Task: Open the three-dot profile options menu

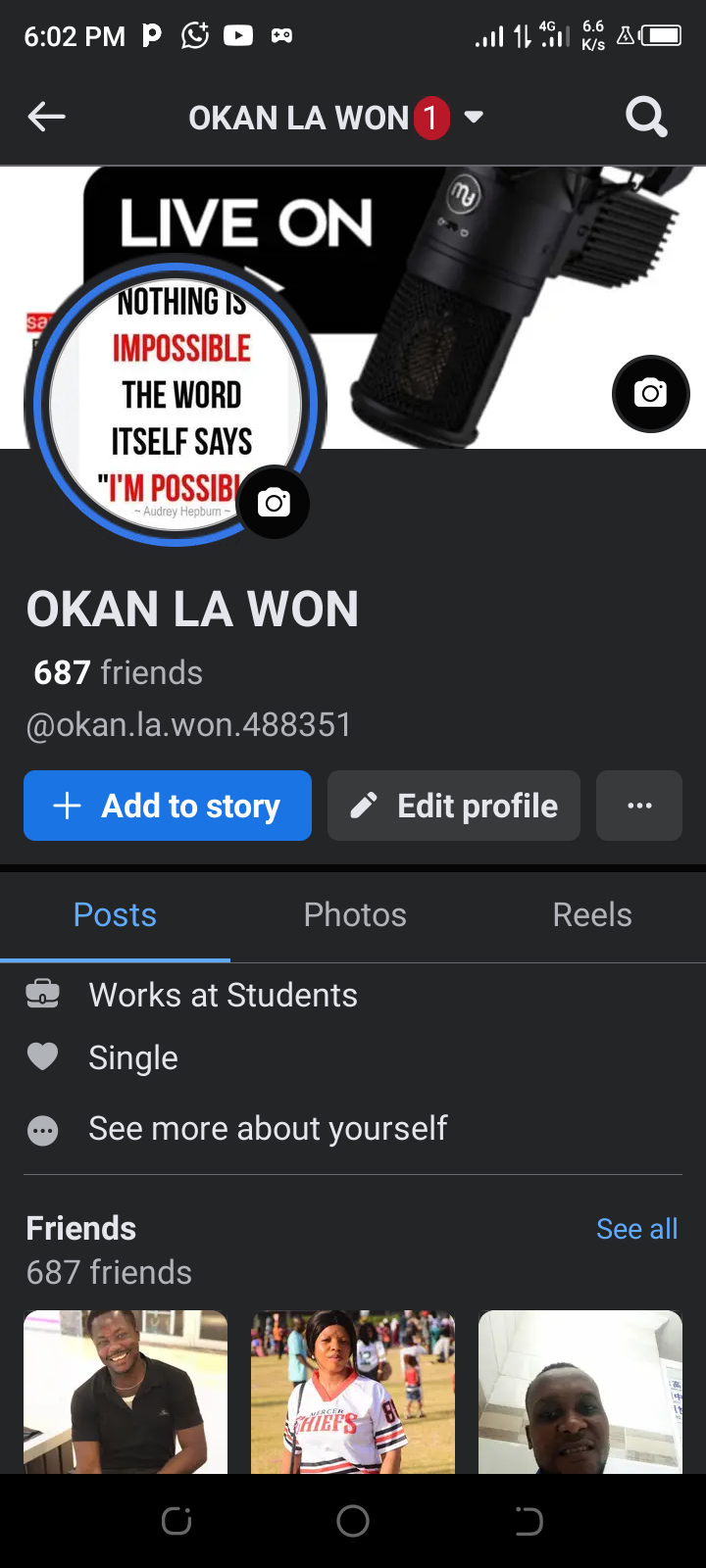Action: [638, 805]
